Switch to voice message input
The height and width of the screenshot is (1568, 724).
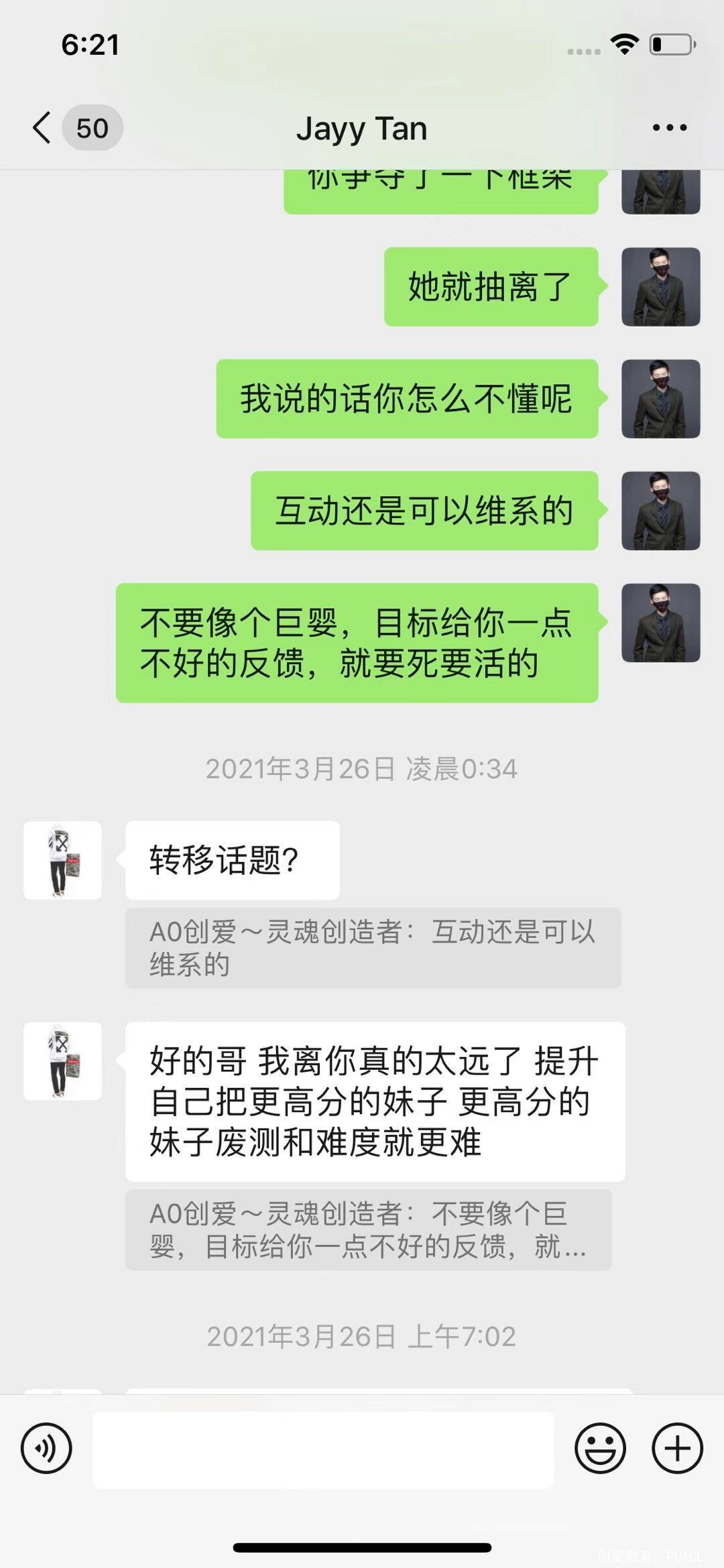46,1448
